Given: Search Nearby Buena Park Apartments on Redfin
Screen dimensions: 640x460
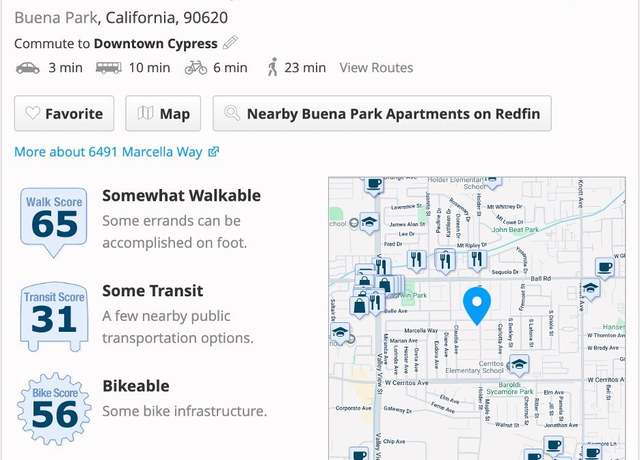Looking at the screenshot, I should [382, 114].
